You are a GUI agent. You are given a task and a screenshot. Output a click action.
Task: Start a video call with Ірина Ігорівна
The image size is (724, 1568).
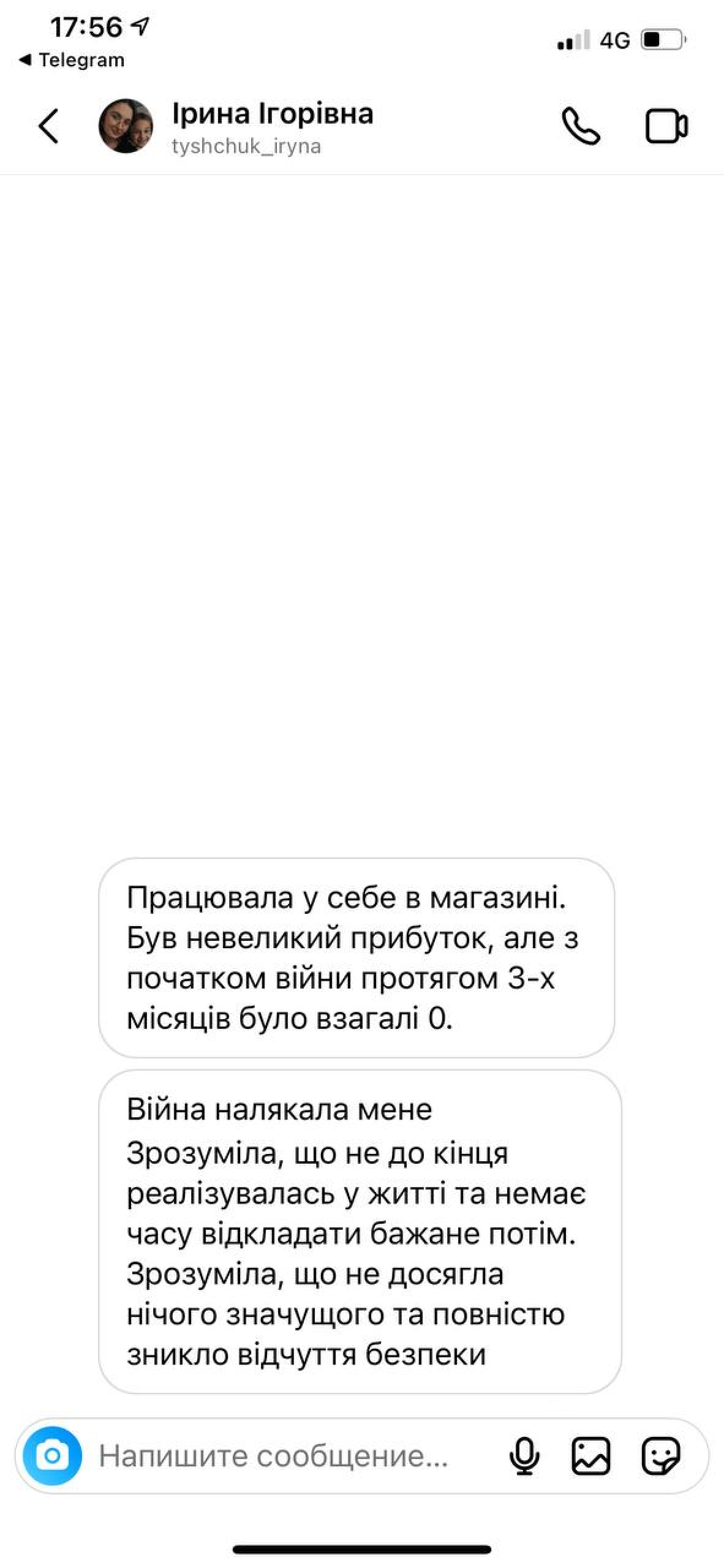[x=666, y=126]
